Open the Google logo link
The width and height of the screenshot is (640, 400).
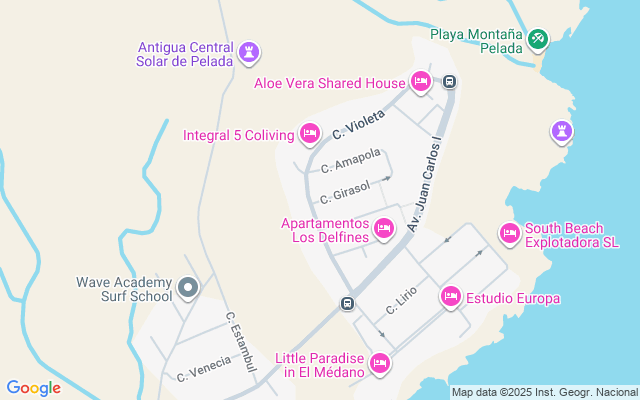click(x=33, y=388)
